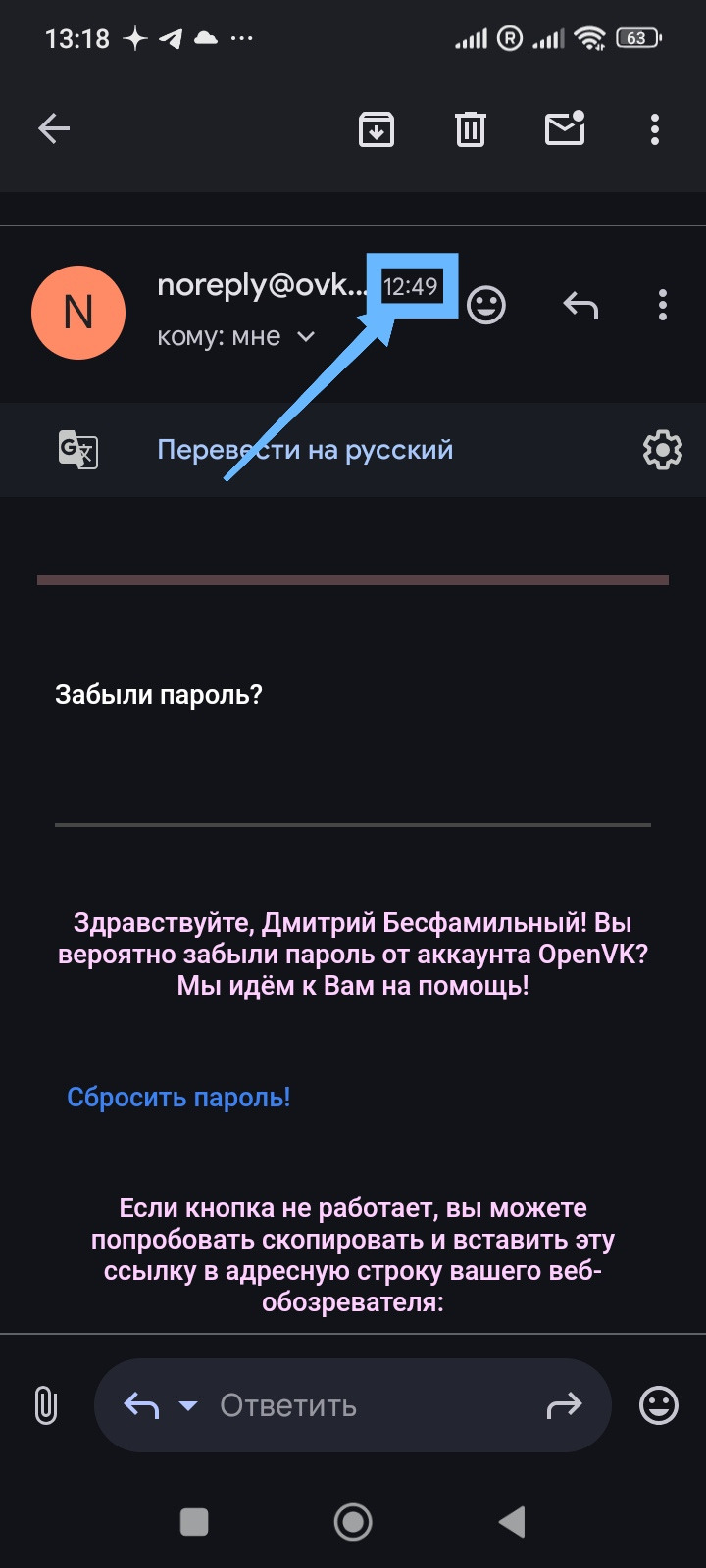Open the top app bar overflow menu
This screenshot has height=1568, width=706.
pos(655,129)
